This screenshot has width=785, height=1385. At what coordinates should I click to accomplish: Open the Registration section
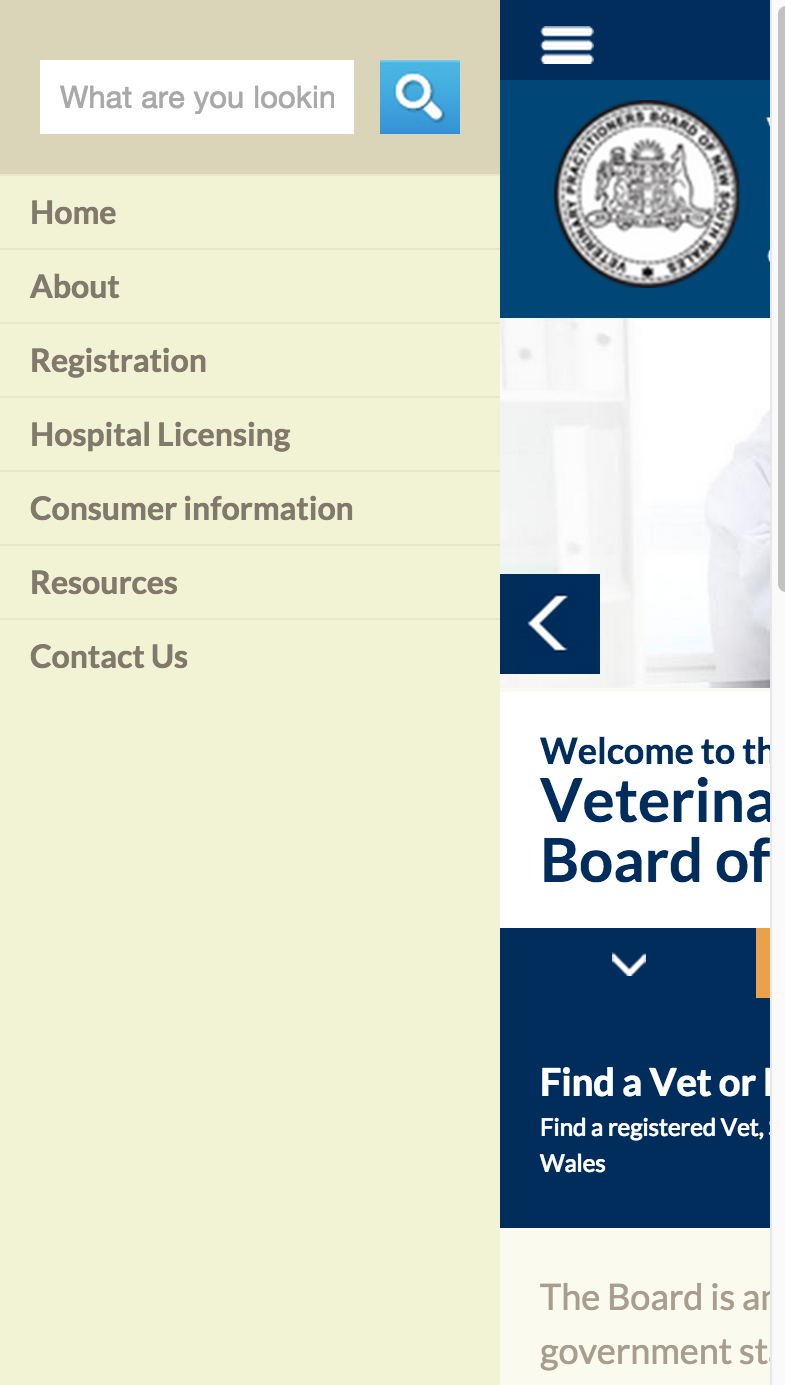pyautogui.click(x=250, y=360)
